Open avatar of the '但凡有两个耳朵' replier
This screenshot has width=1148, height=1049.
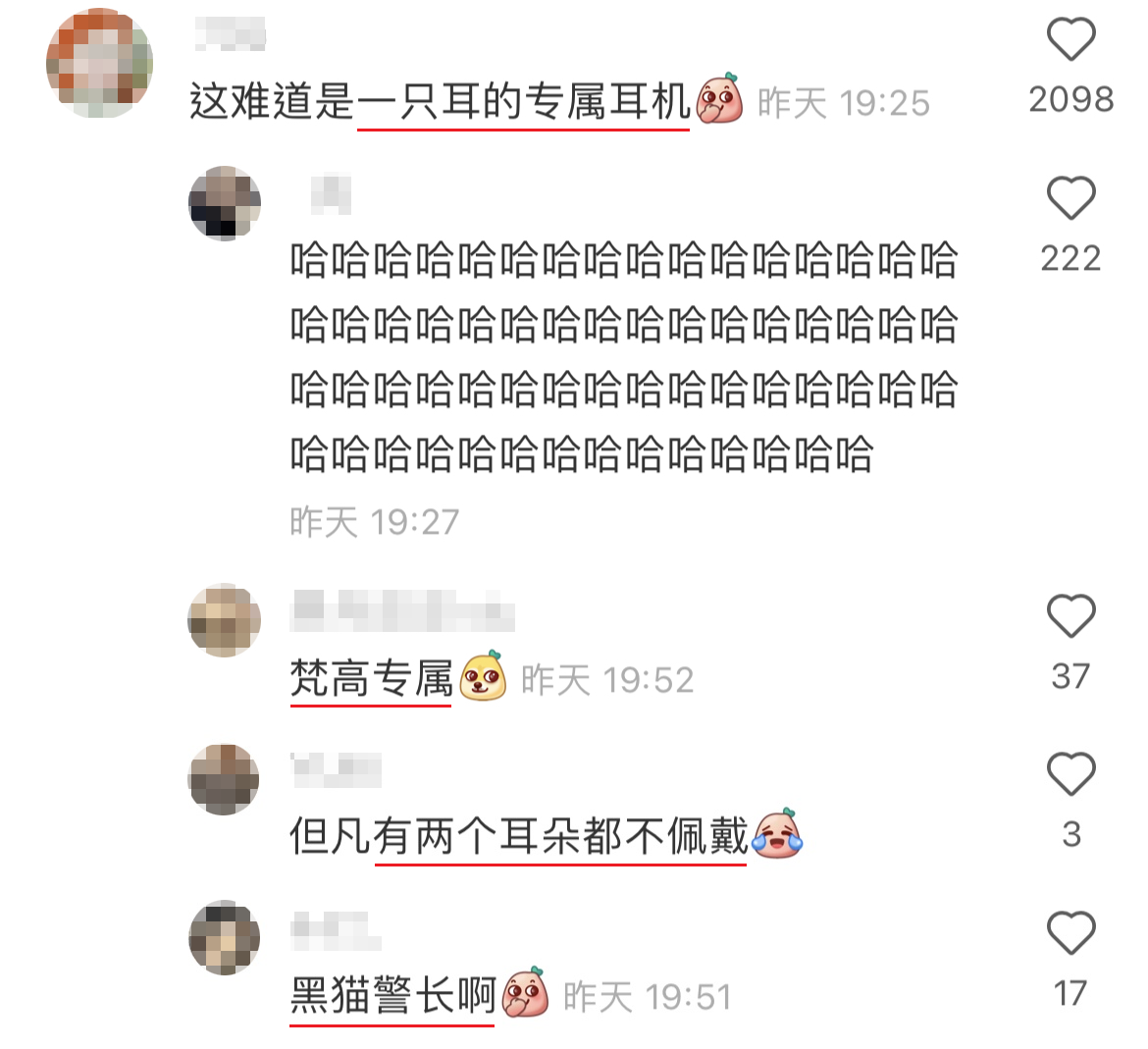[x=225, y=779]
